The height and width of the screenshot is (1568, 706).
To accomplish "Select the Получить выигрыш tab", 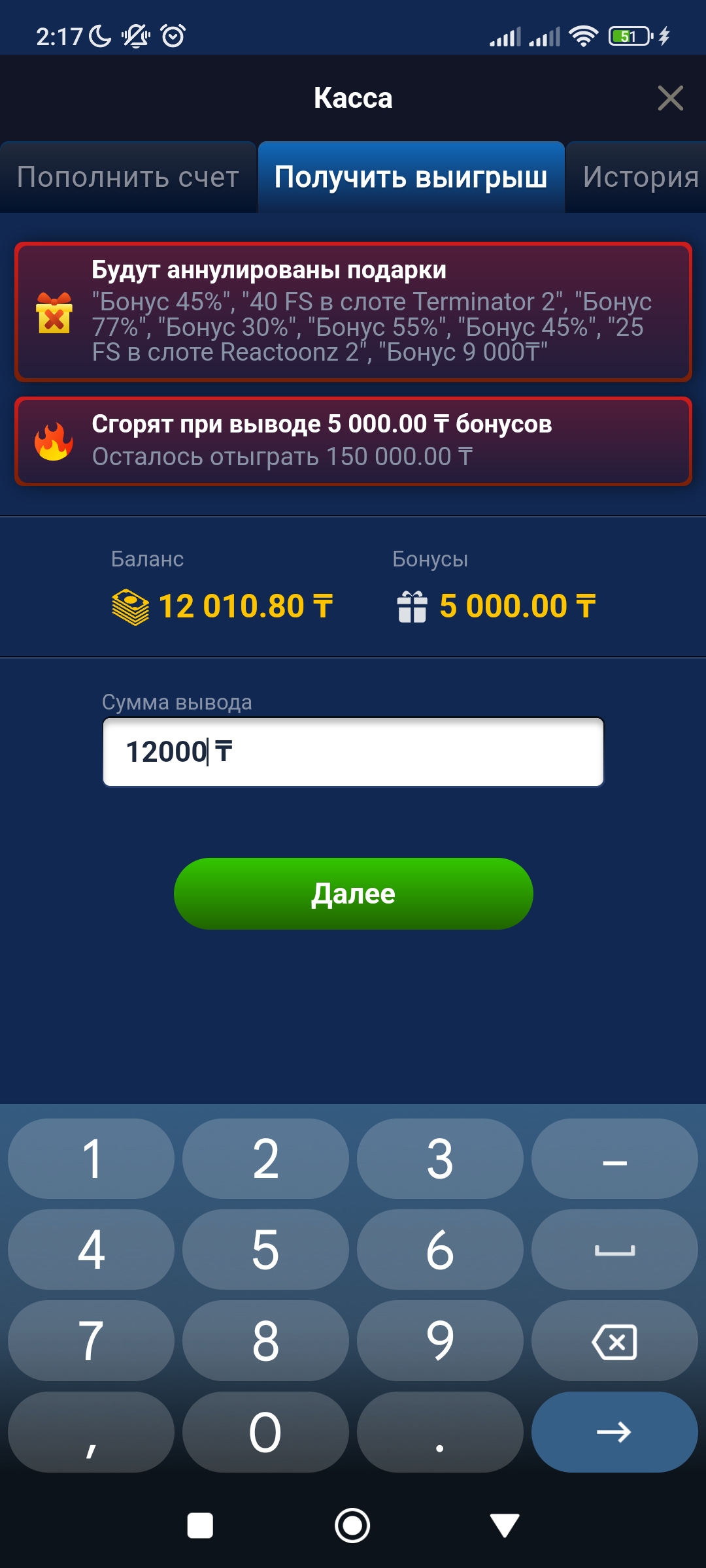I will click(x=411, y=177).
